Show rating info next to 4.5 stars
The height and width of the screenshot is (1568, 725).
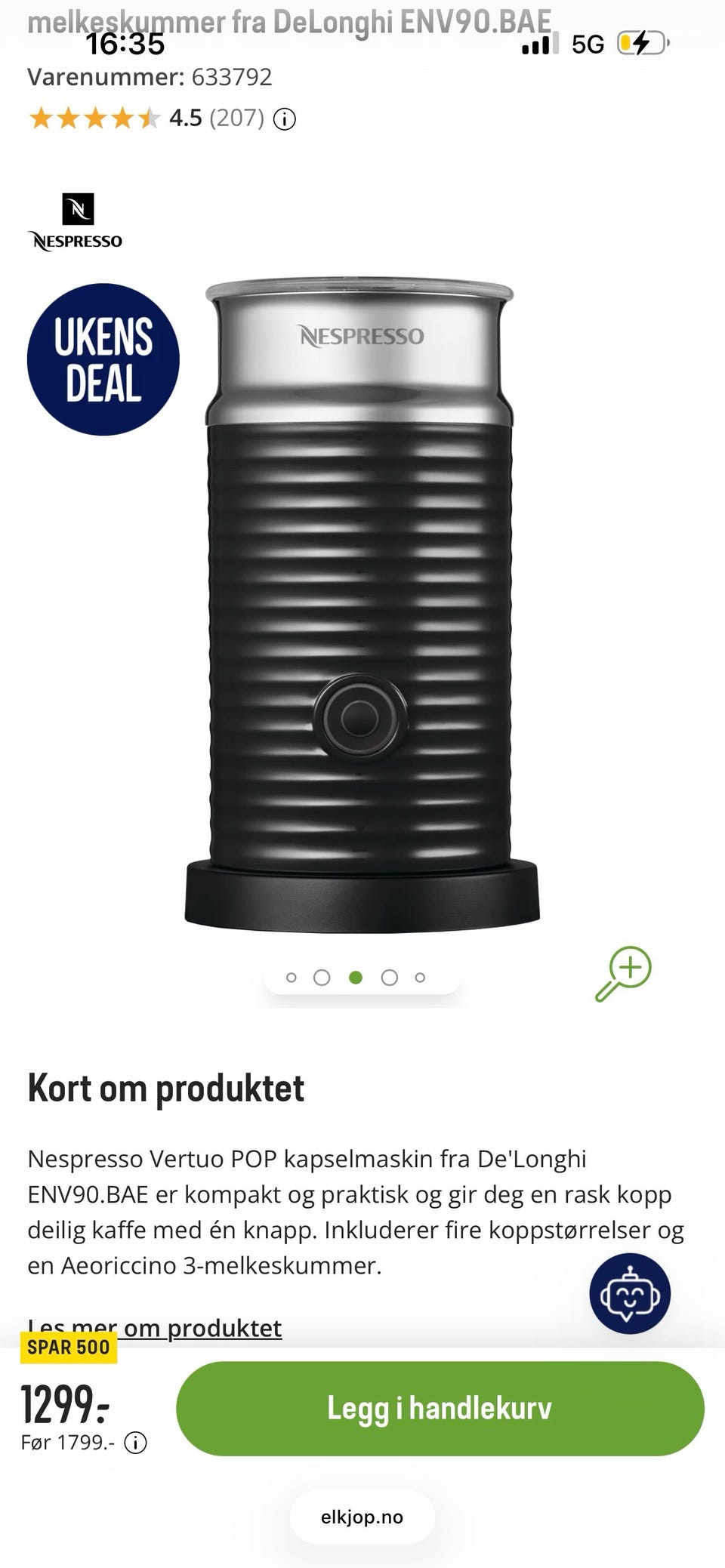point(284,119)
